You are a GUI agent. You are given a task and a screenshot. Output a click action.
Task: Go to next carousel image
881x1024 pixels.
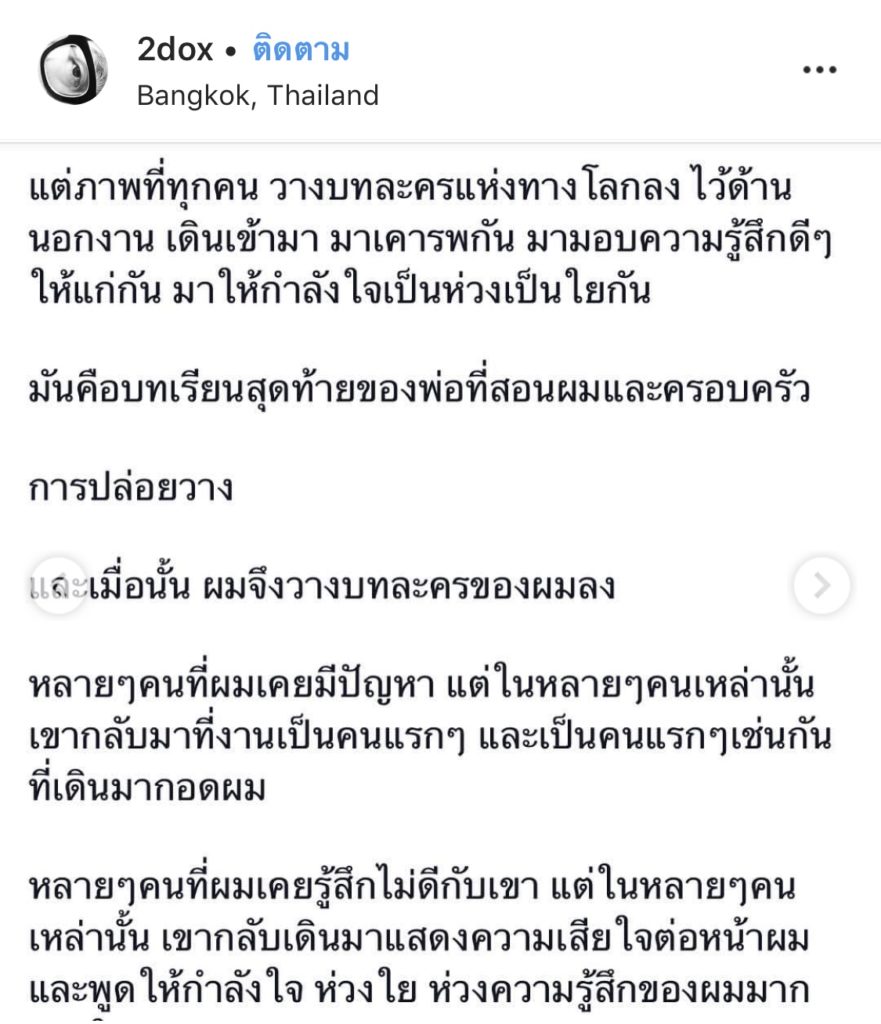pos(822,586)
